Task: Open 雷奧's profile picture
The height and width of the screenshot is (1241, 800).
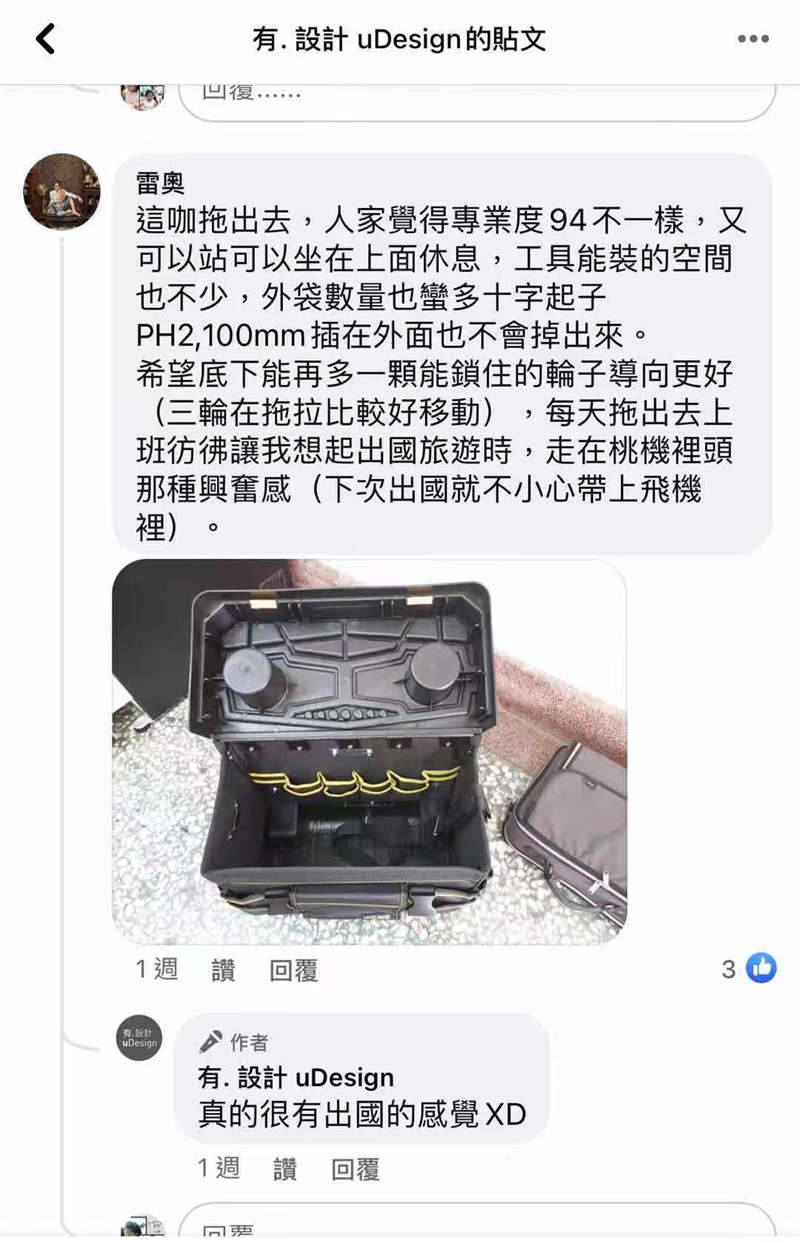Action: (62, 191)
